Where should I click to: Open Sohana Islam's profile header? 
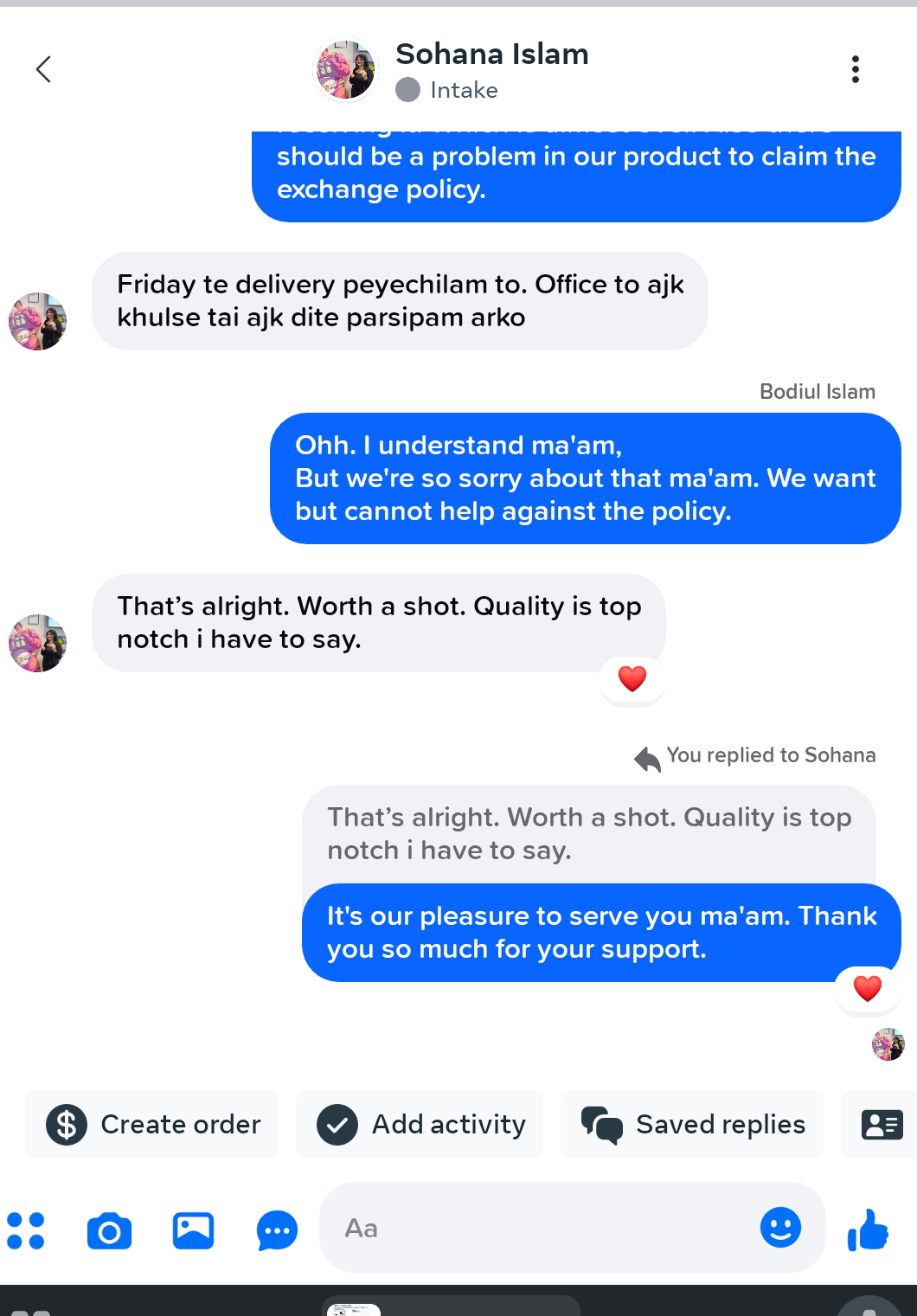tap(491, 70)
